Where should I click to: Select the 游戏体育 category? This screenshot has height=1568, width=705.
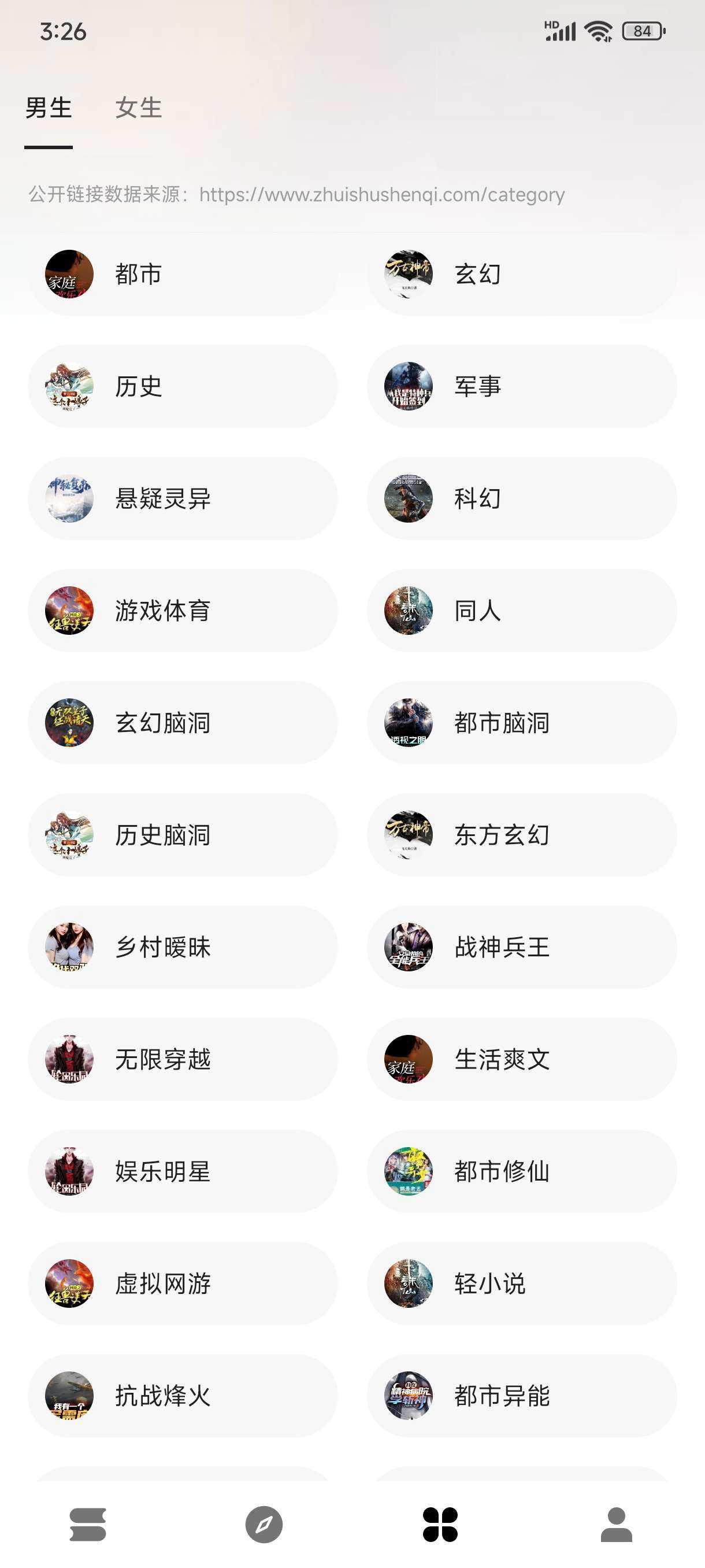[183, 611]
